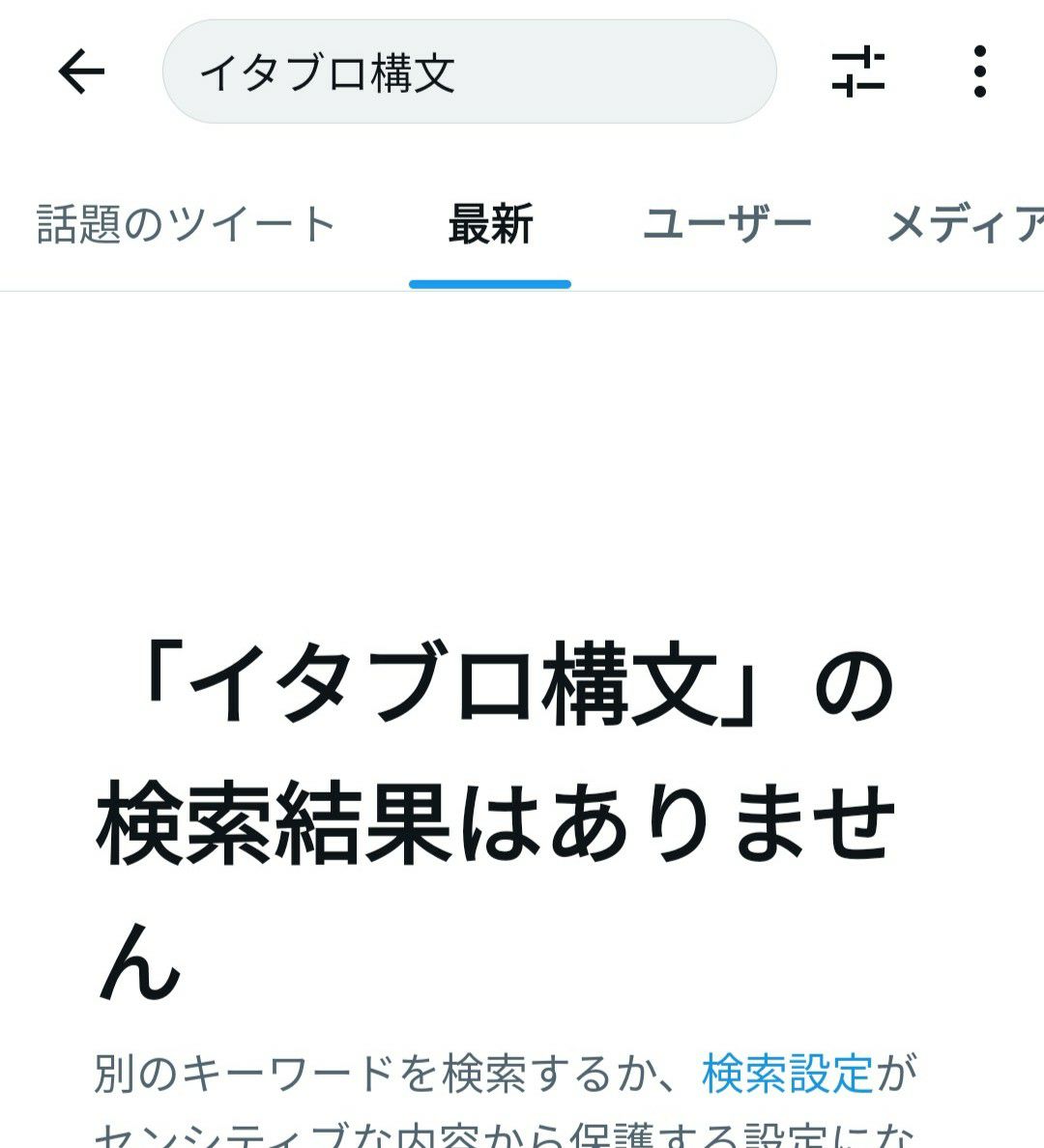The width and height of the screenshot is (1044, 1148).
Task: Tap the search field containing イタブロ構文
Action: pyautogui.click(x=469, y=72)
